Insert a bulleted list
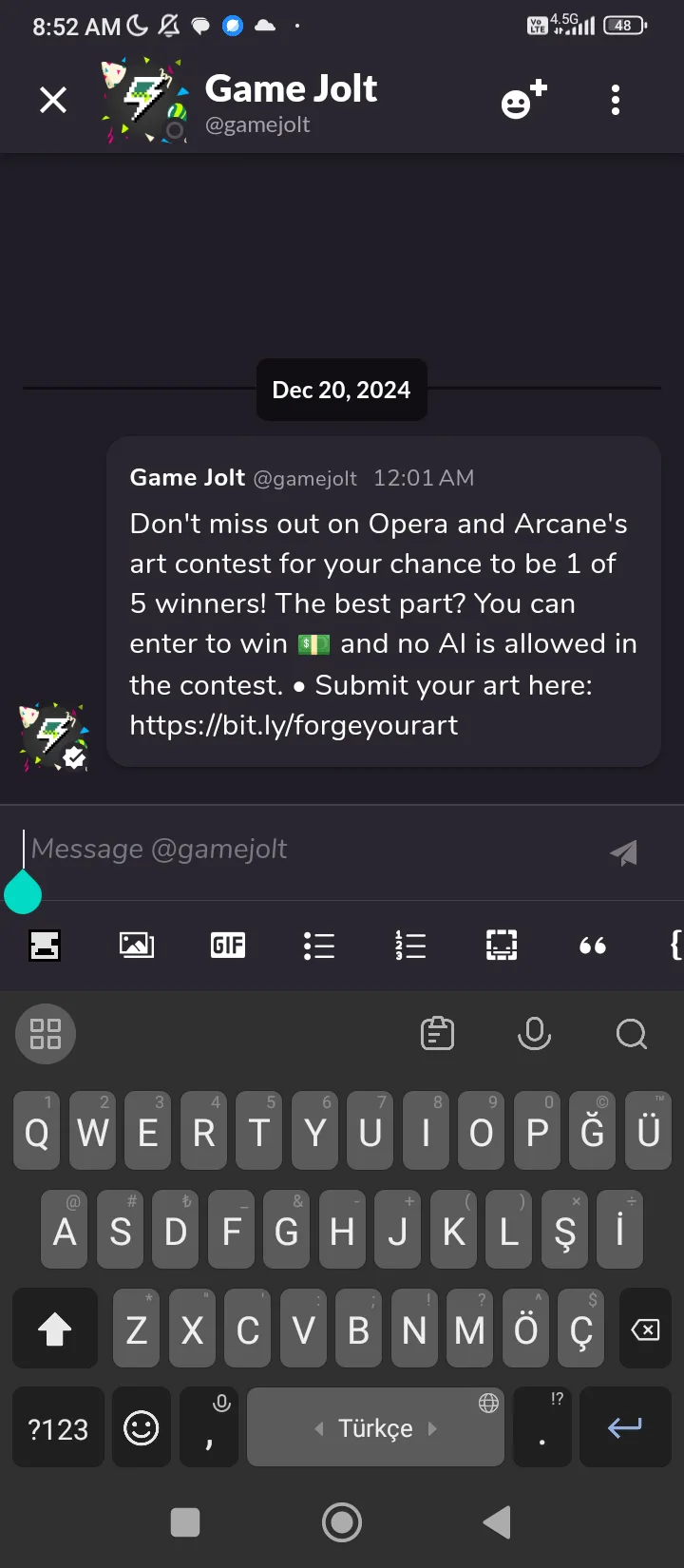Image resolution: width=684 pixels, height=1568 pixels. [319, 946]
